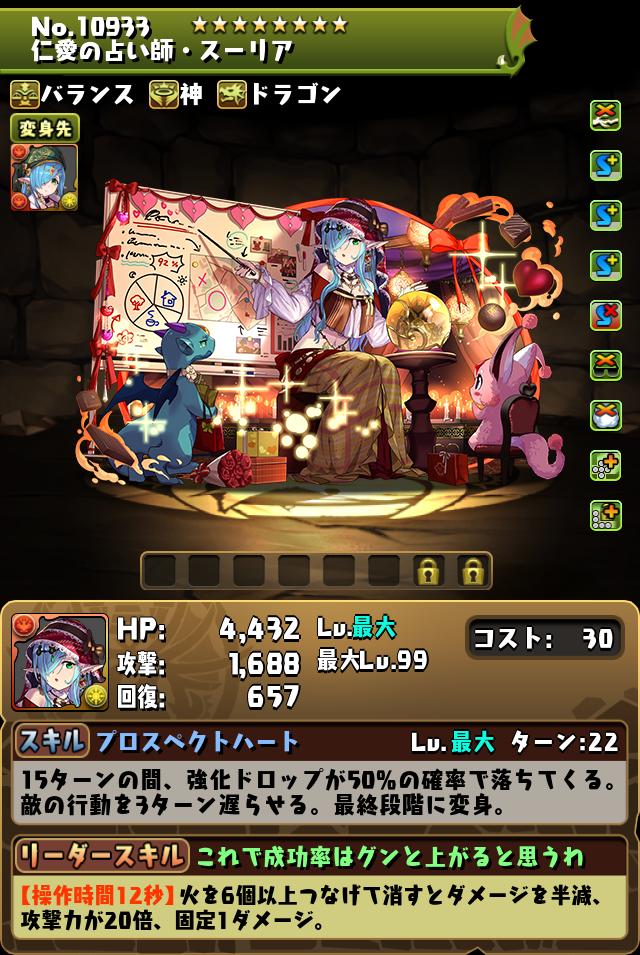The height and width of the screenshot is (955, 640).
Task: Tap the monster portrait beside HP stats
Action: (x=59, y=663)
